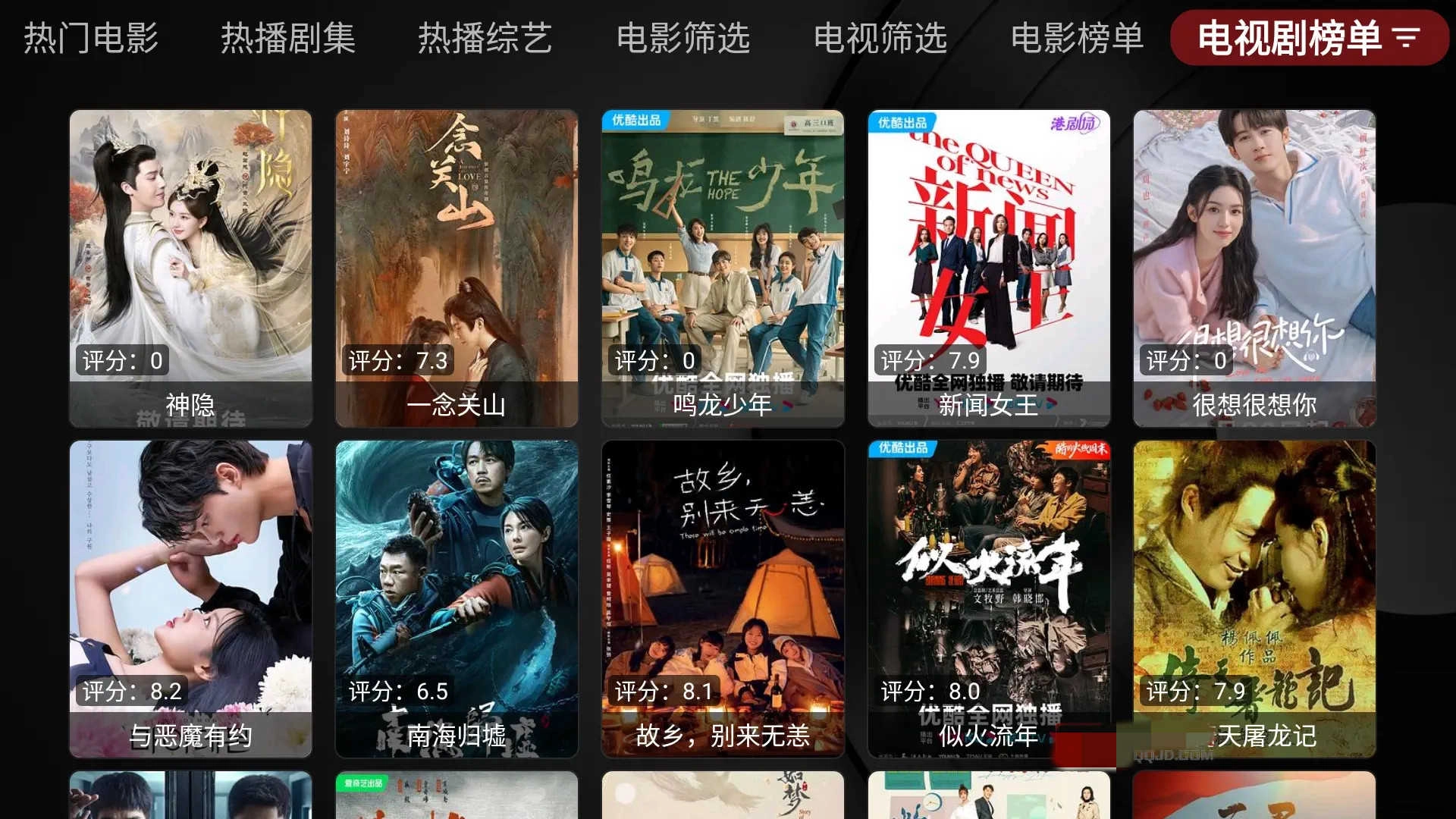Open the 电影榜单 tab
Image resolution: width=1456 pixels, height=819 pixels.
(x=1078, y=38)
